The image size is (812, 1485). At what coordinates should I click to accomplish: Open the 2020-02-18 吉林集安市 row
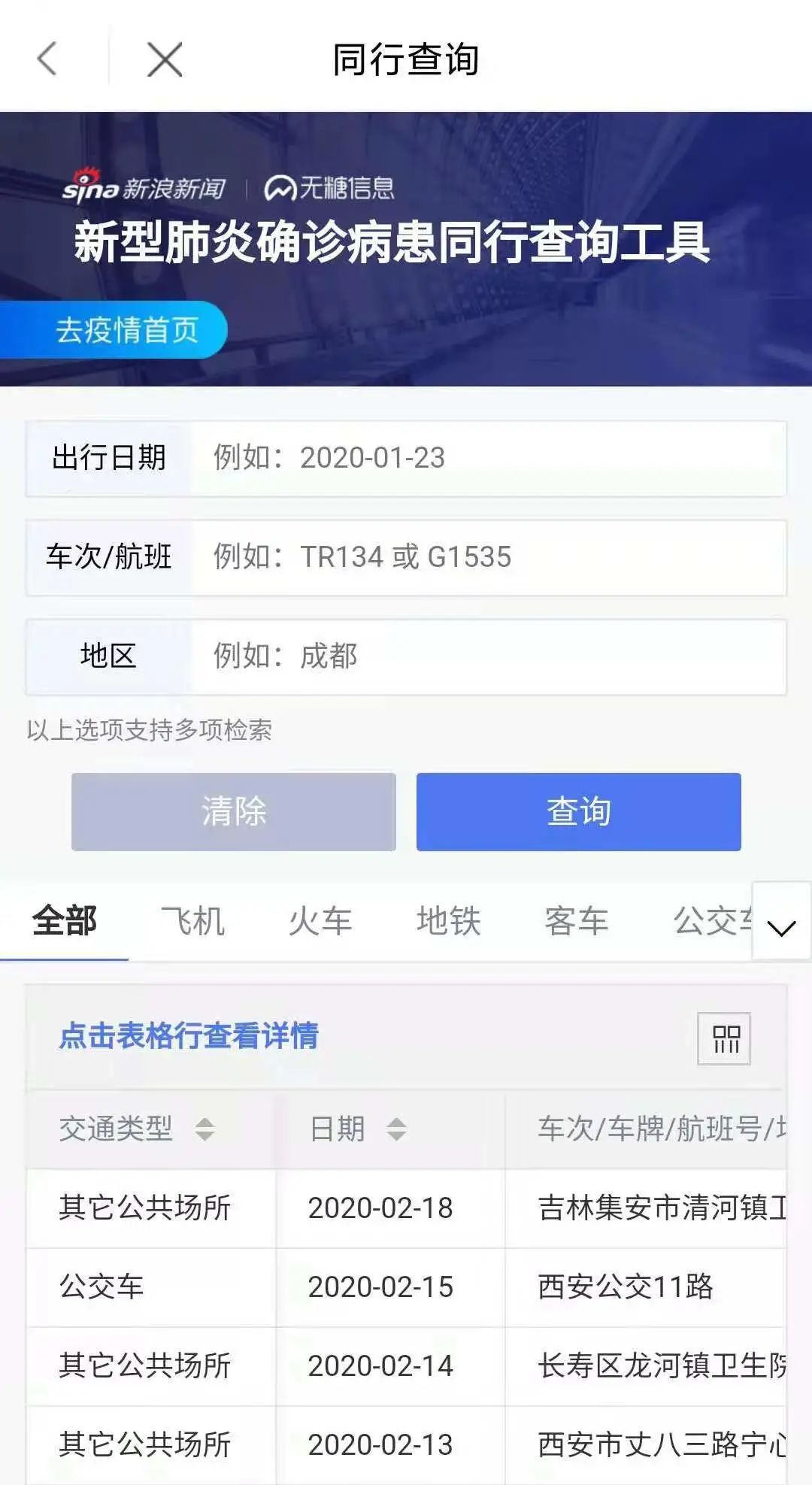(406, 1208)
